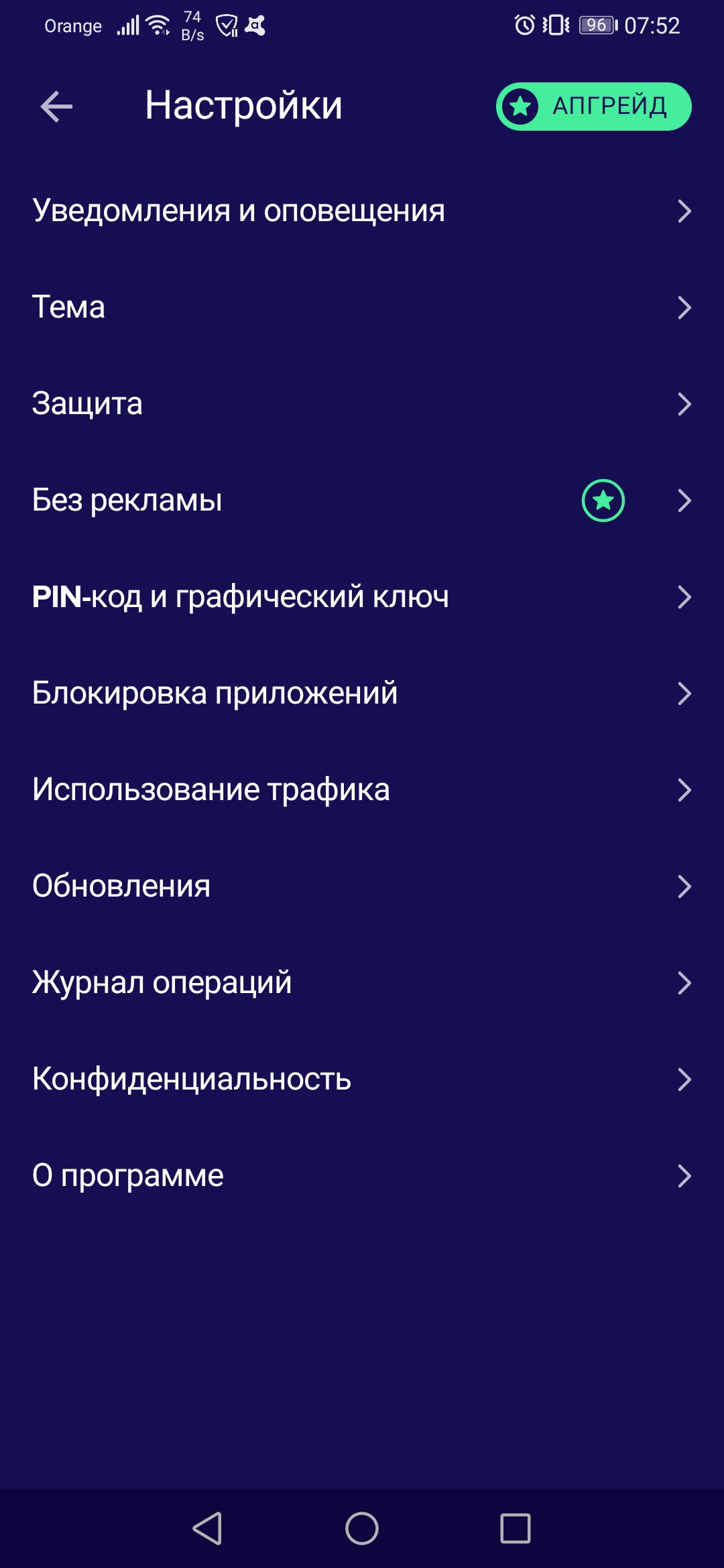Open the Без рекламы option
724x1568 pixels.
[362, 501]
